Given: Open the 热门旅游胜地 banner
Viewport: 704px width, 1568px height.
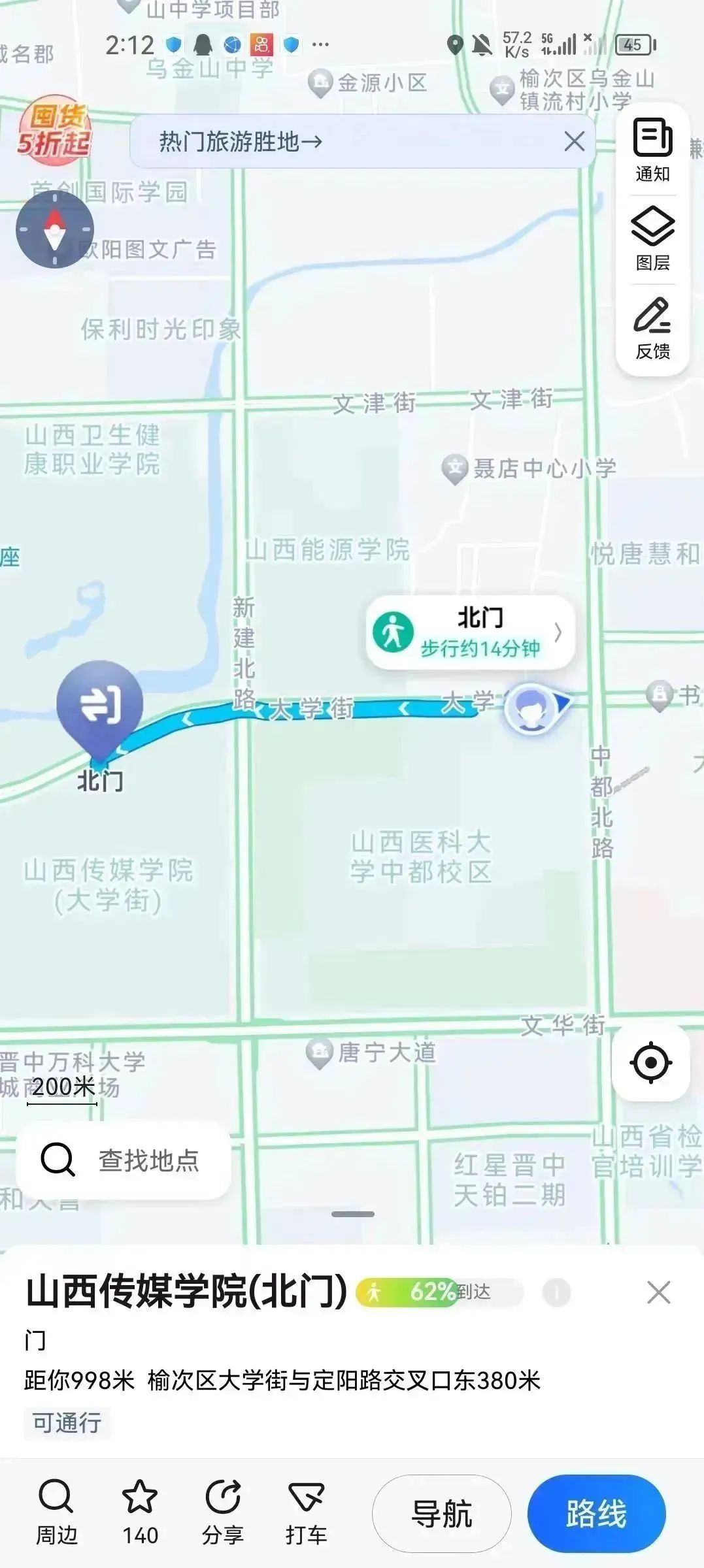Looking at the screenshot, I should [x=242, y=142].
